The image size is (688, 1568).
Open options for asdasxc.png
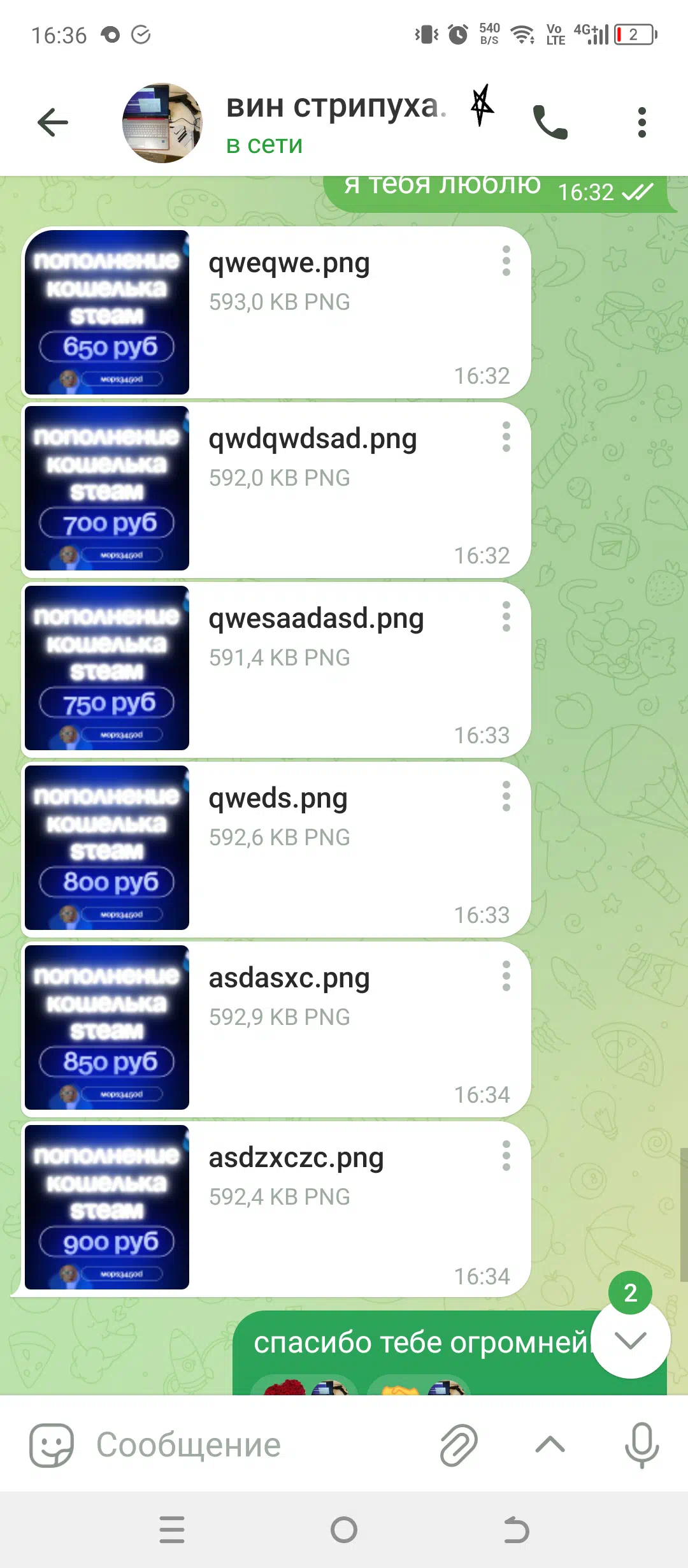pyautogui.click(x=506, y=976)
